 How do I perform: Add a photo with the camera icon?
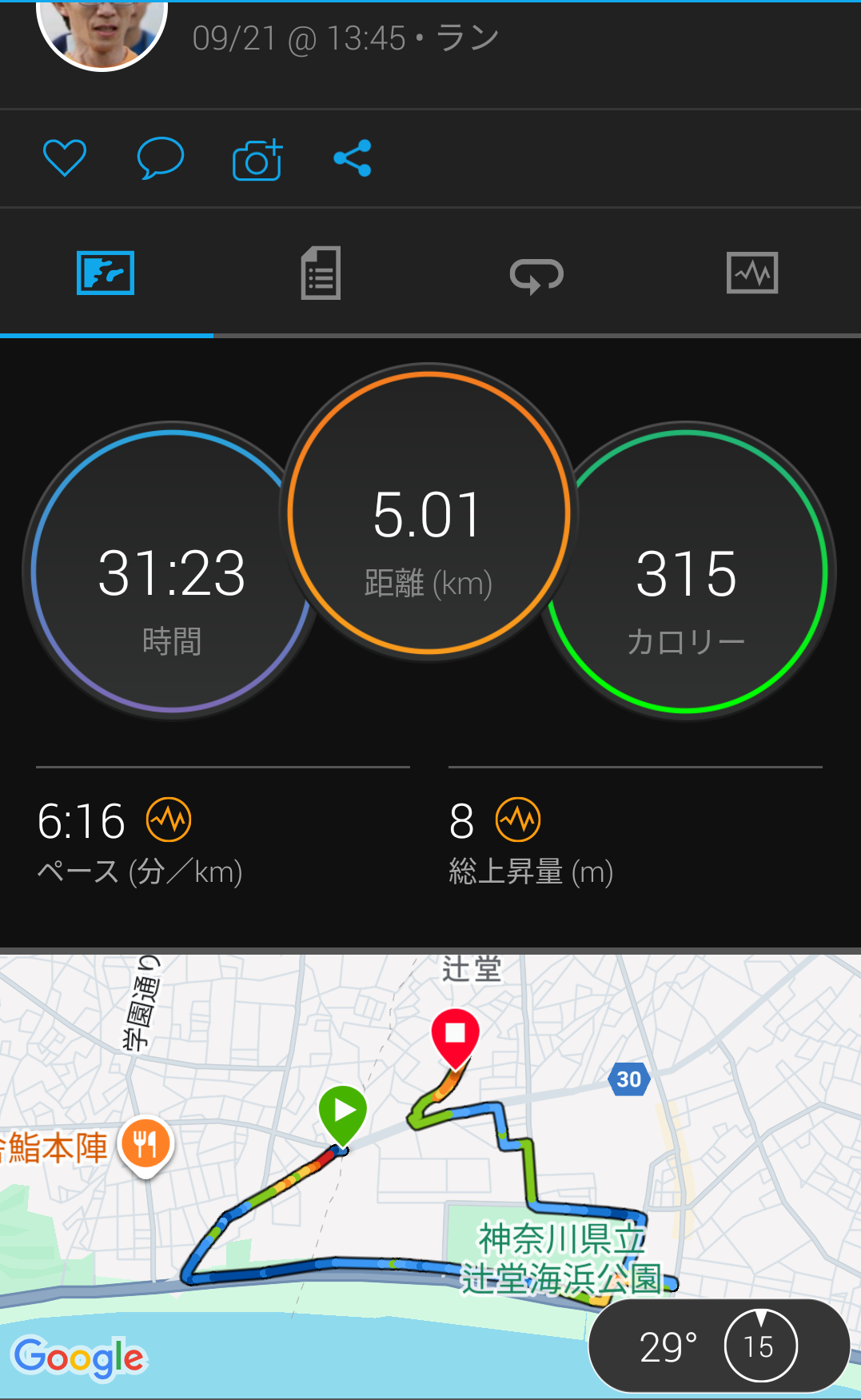pos(257,159)
